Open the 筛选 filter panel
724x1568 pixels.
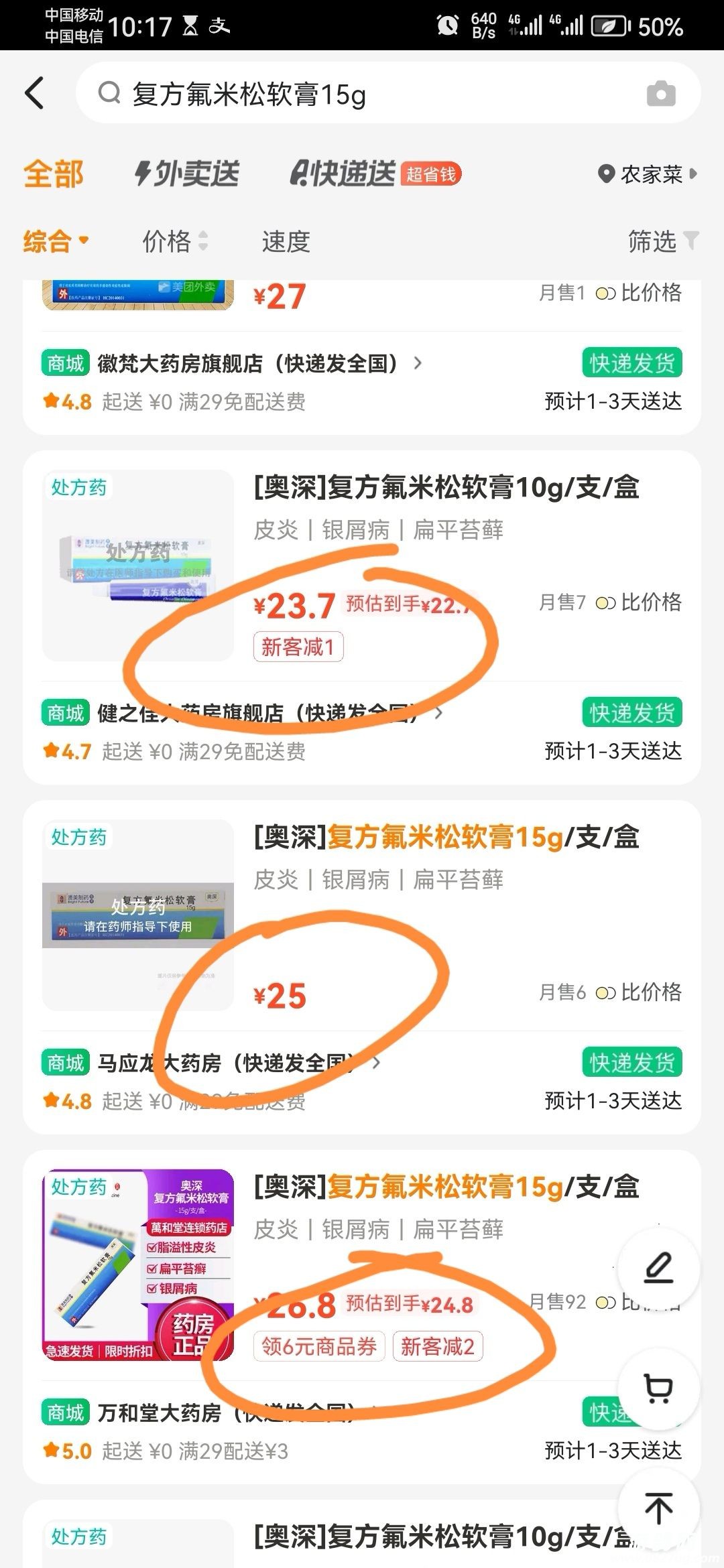[x=662, y=241]
